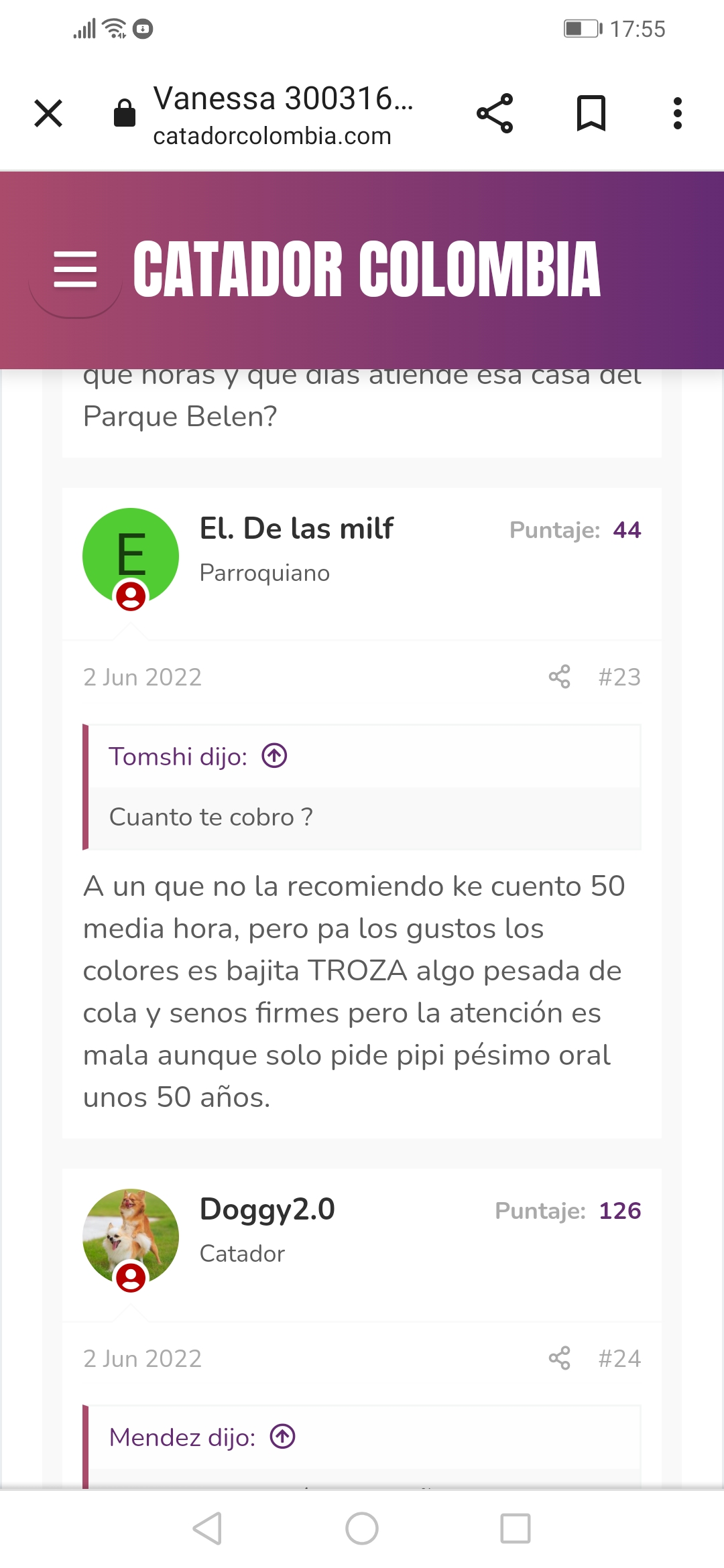Tap Doggy2.0's dog avatar picture
Image resolution: width=724 pixels, height=1568 pixels.
131,1237
